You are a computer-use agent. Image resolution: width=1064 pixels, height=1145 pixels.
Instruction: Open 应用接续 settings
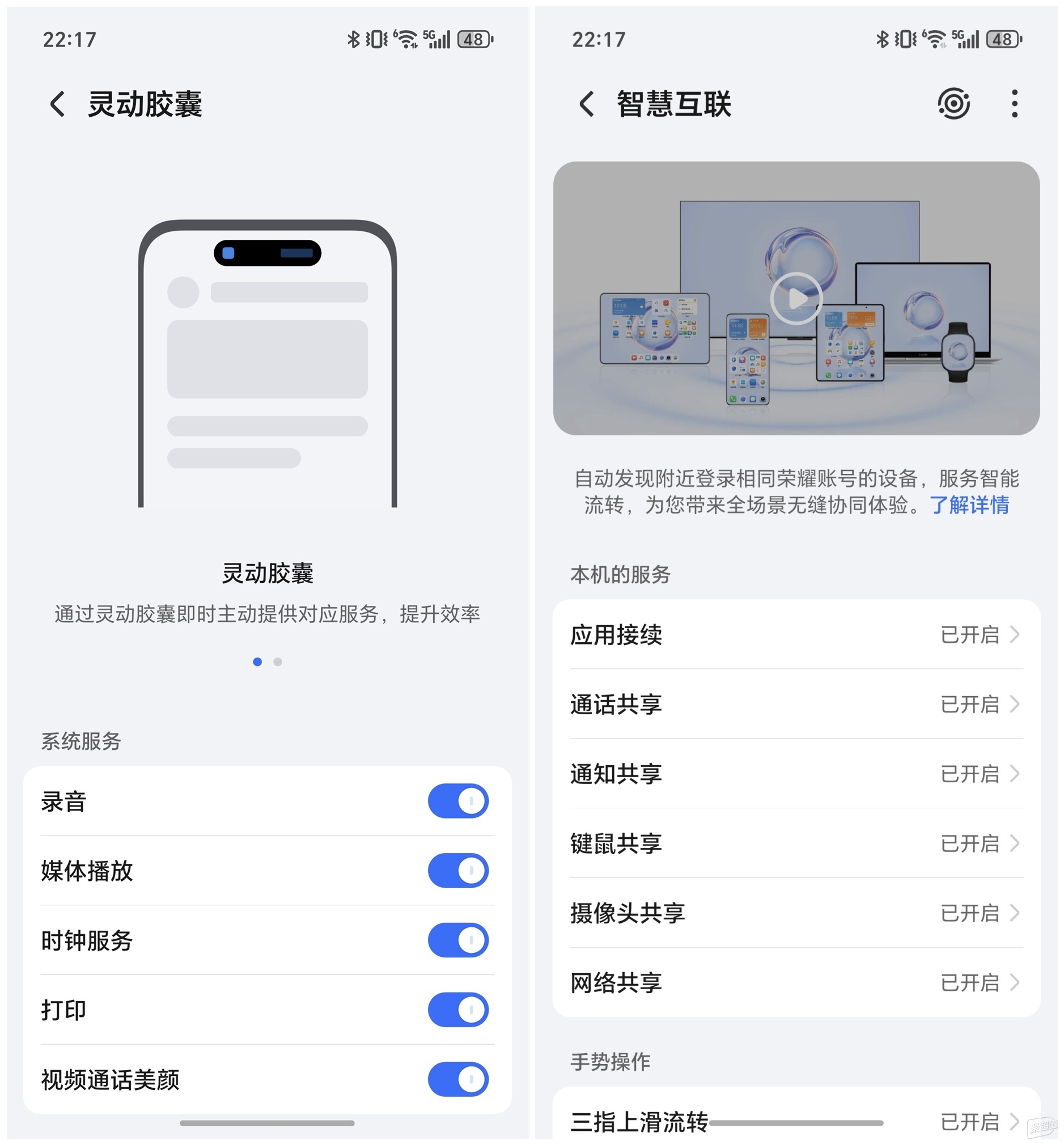tap(796, 635)
